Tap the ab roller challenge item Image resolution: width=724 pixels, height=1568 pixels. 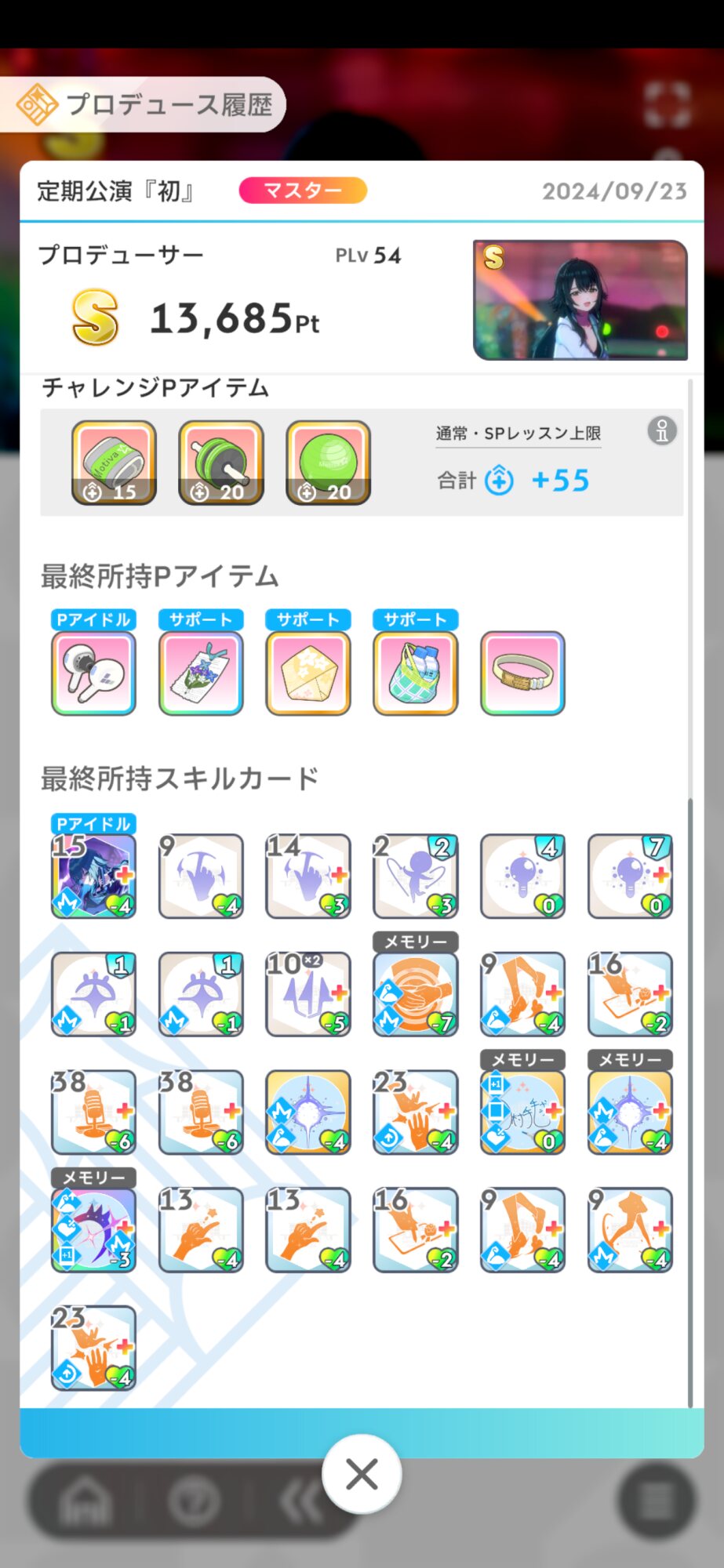pos(221,463)
